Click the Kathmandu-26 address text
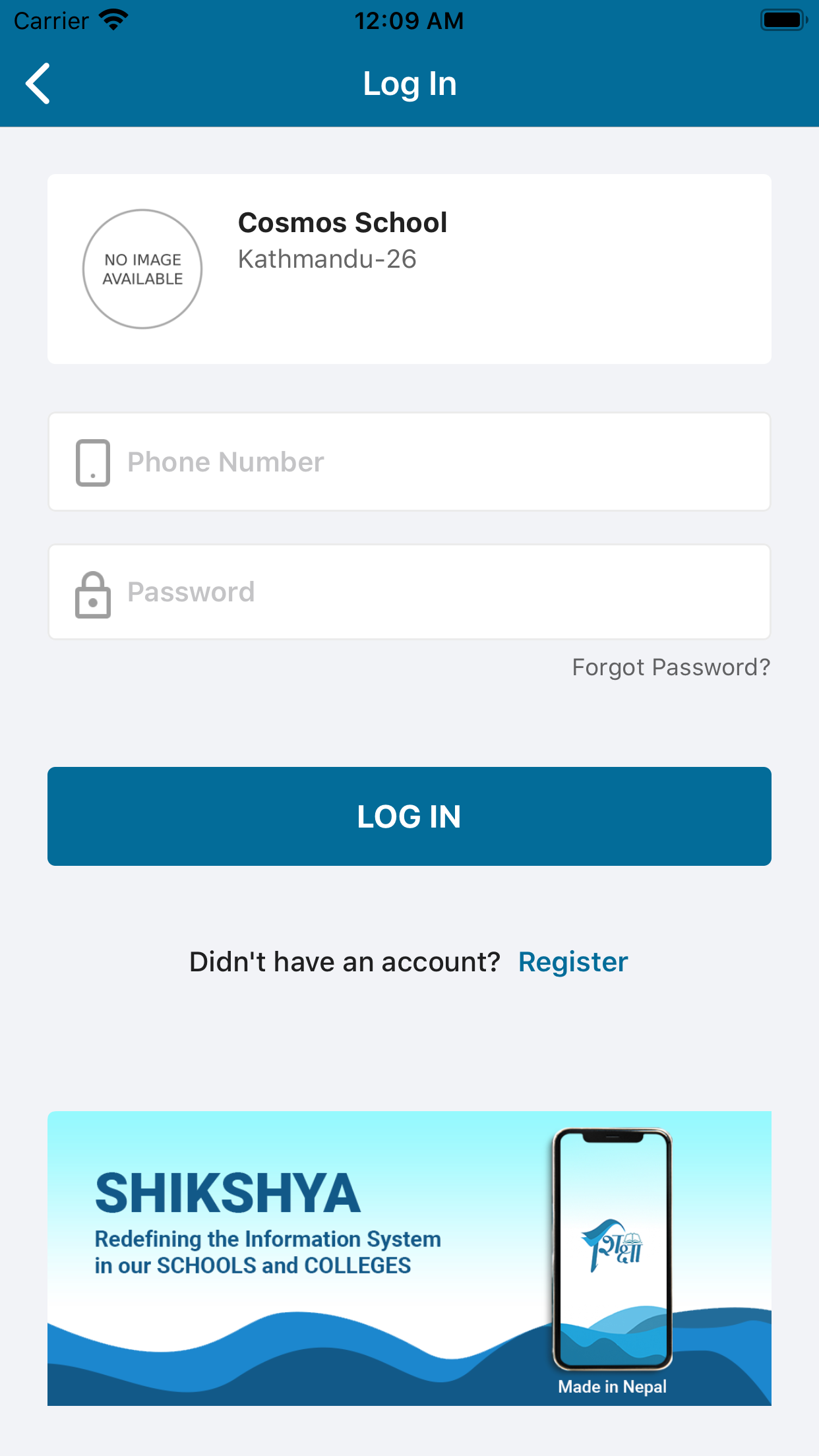This screenshot has height=1456, width=819. point(327,259)
